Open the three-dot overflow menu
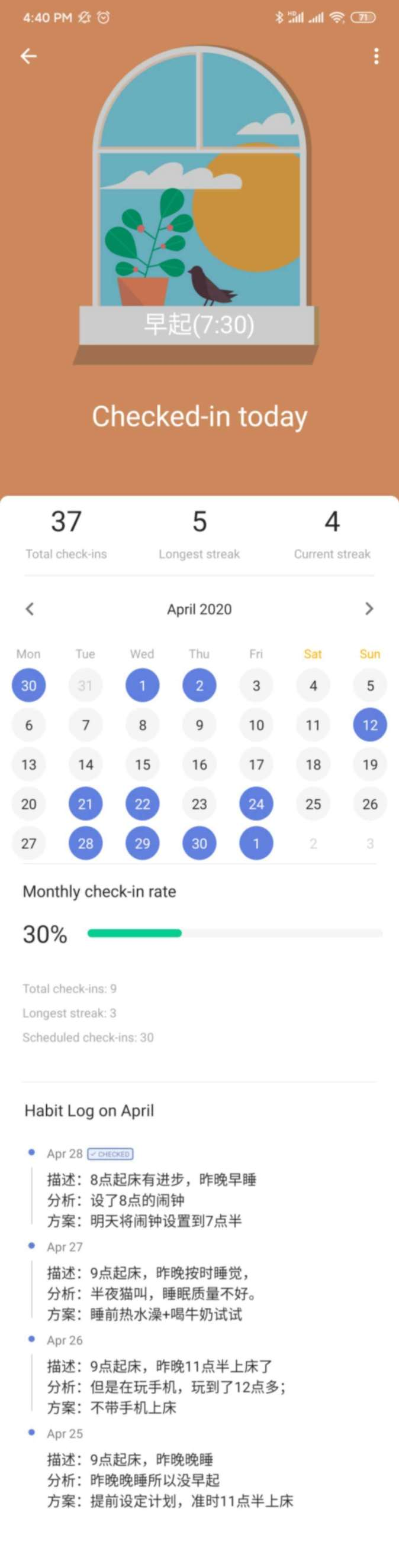This screenshot has width=399, height=1568. (x=377, y=57)
